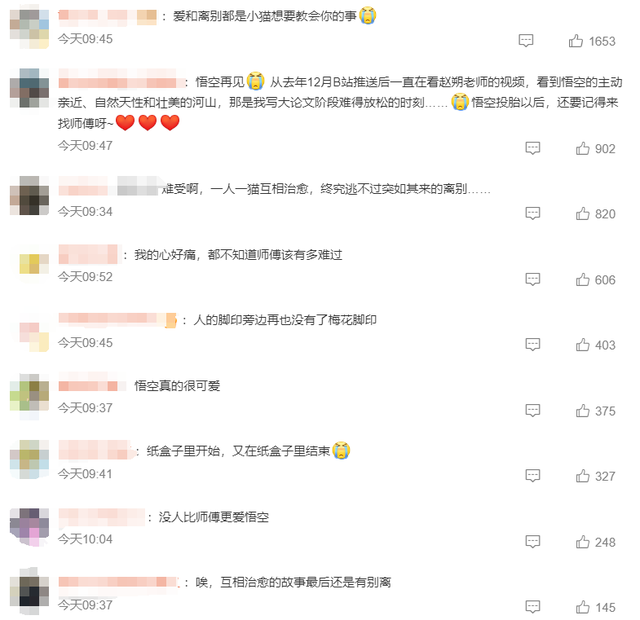Screen dimensions: 640x620
Task: Like the comment '纸盒子里开始'
Action: (582, 476)
